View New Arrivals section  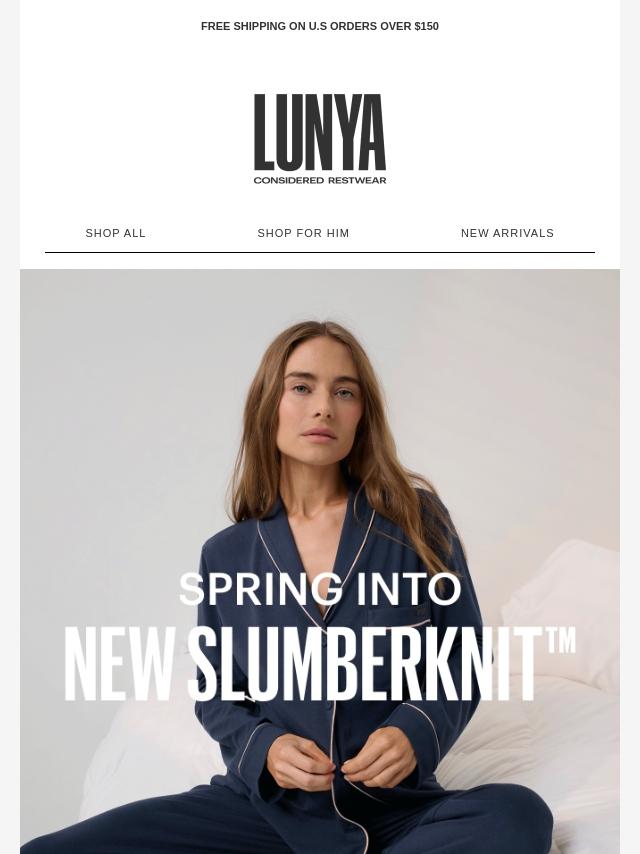click(x=507, y=233)
